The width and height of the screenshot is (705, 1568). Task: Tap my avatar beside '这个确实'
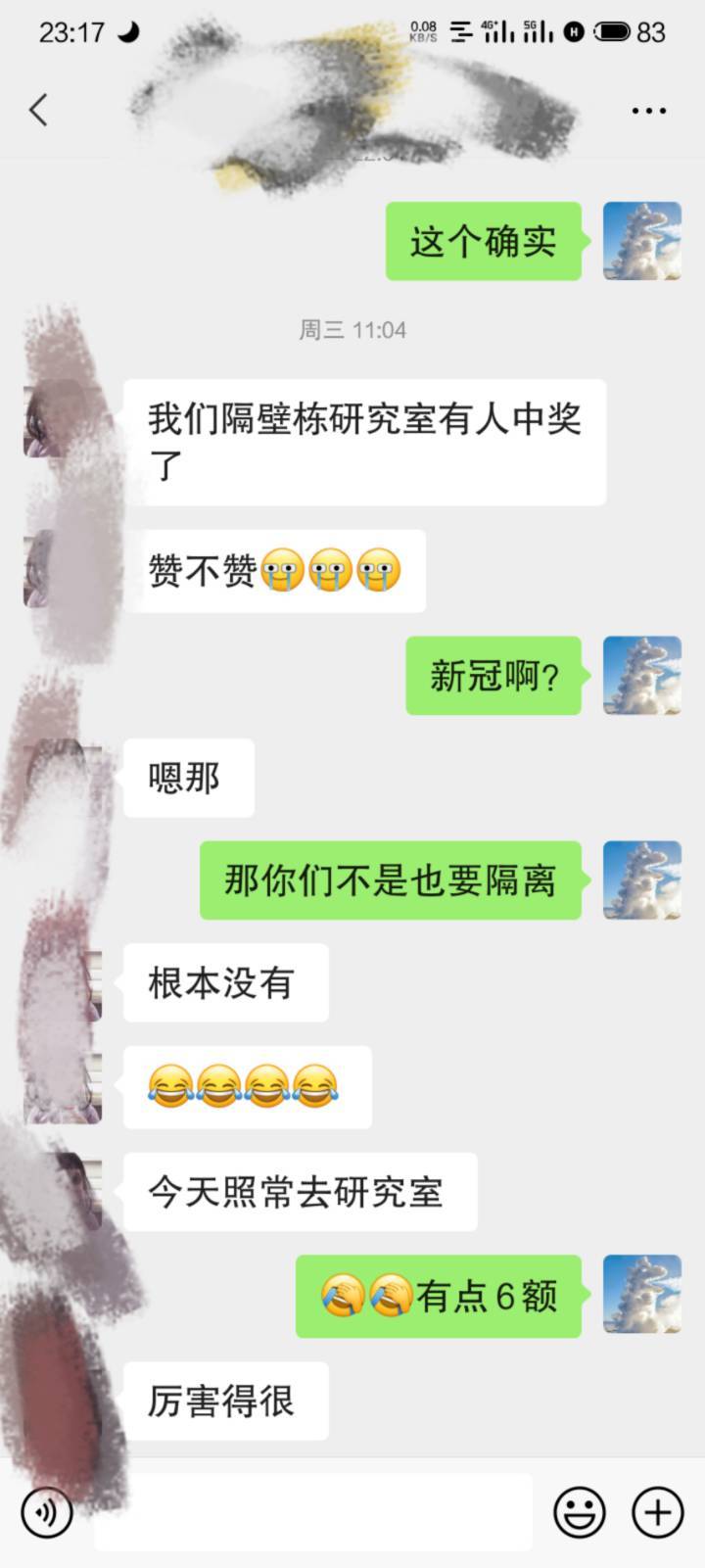pos(642,241)
